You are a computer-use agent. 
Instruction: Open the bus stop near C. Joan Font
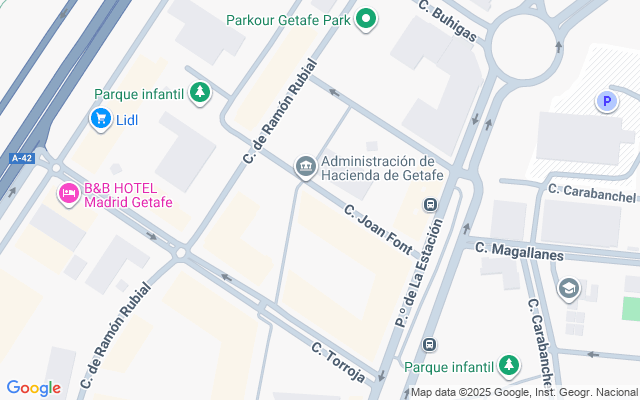tap(430, 206)
